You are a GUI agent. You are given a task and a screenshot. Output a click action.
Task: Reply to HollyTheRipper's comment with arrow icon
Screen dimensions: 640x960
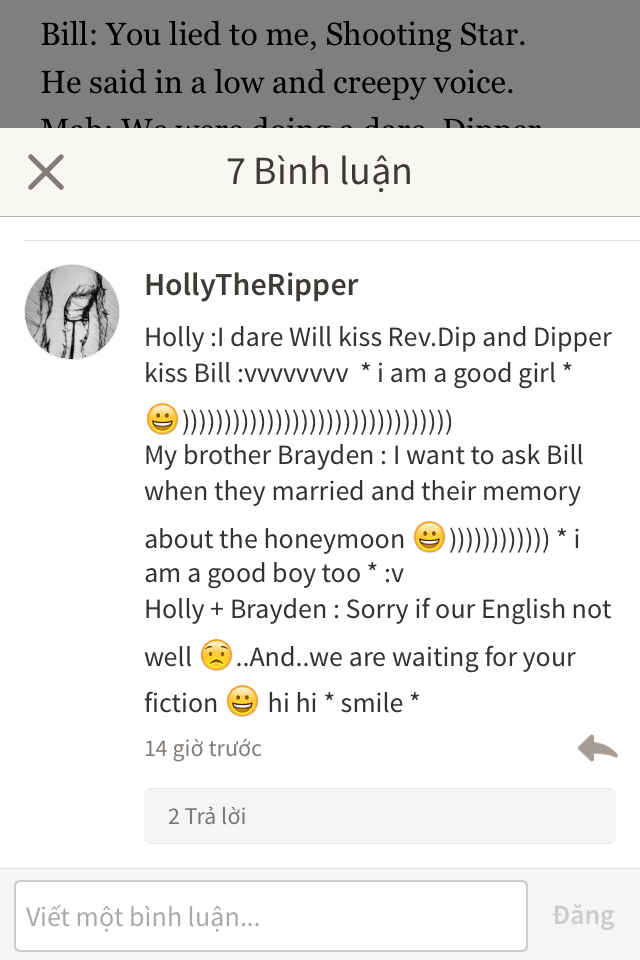point(598,748)
